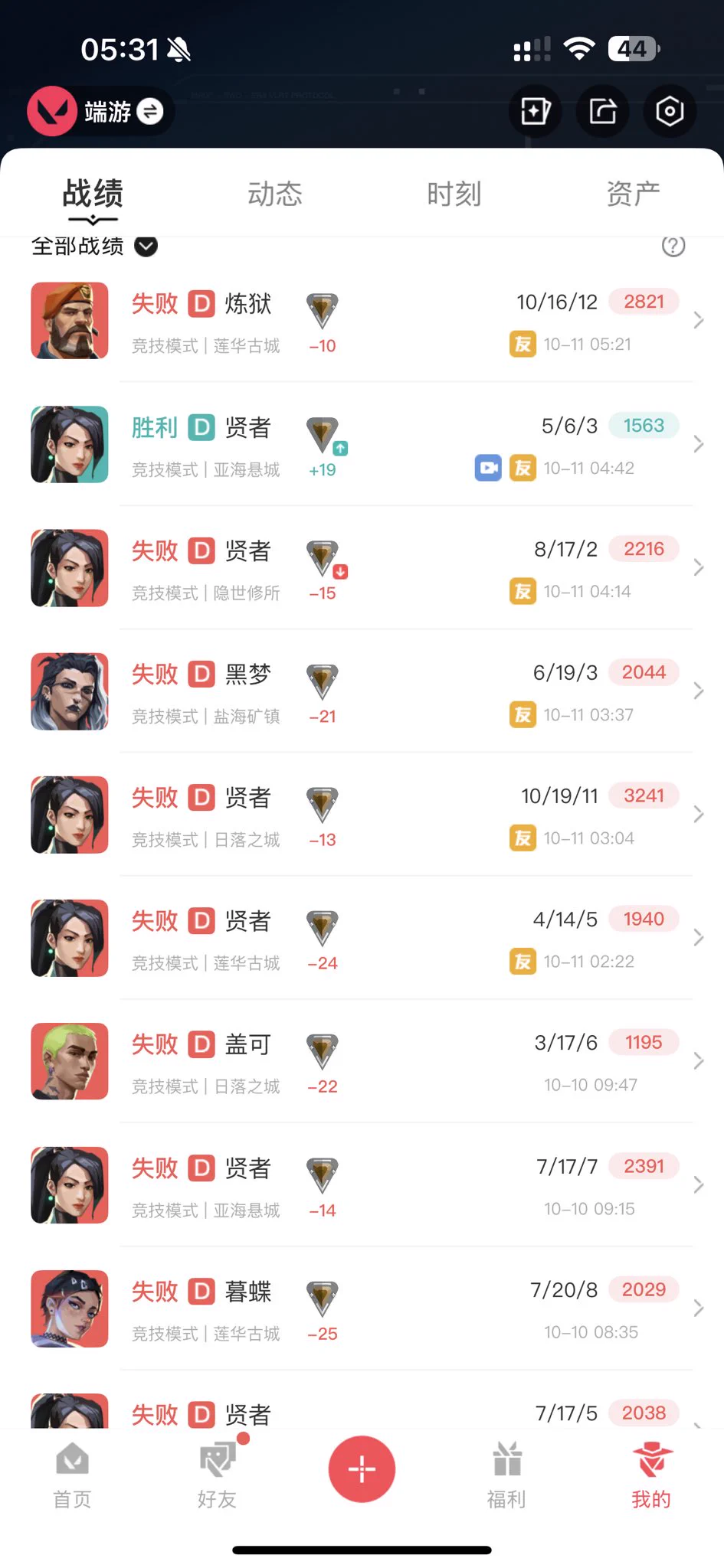Share this profile page
This screenshot has height=1568, width=724.
click(603, 112)
